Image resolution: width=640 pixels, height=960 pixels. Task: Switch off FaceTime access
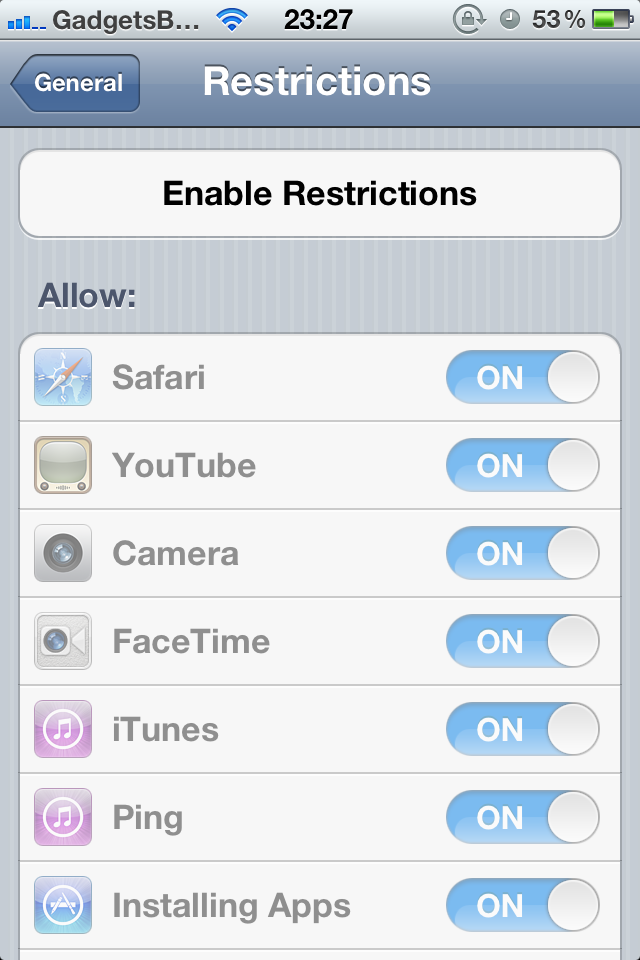coord(522,641)
